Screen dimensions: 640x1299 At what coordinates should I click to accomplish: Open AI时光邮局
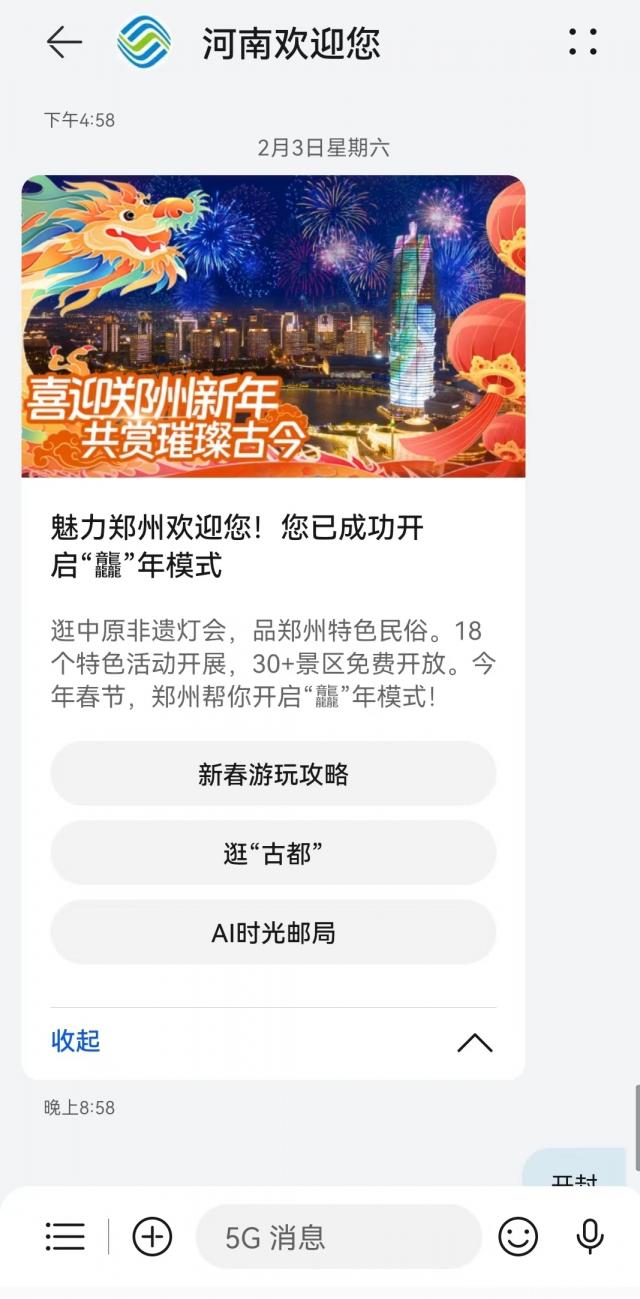(273, 933)
